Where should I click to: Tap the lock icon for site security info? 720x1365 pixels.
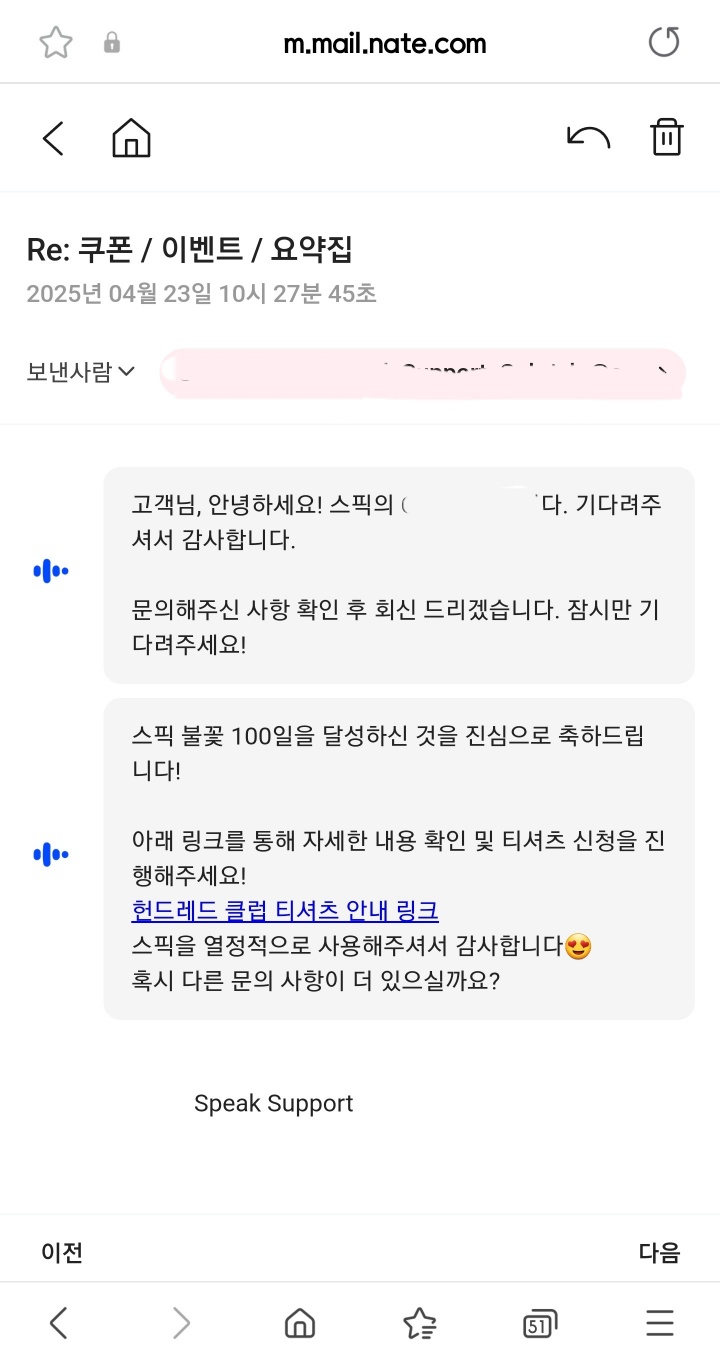(x=112, y=42)
